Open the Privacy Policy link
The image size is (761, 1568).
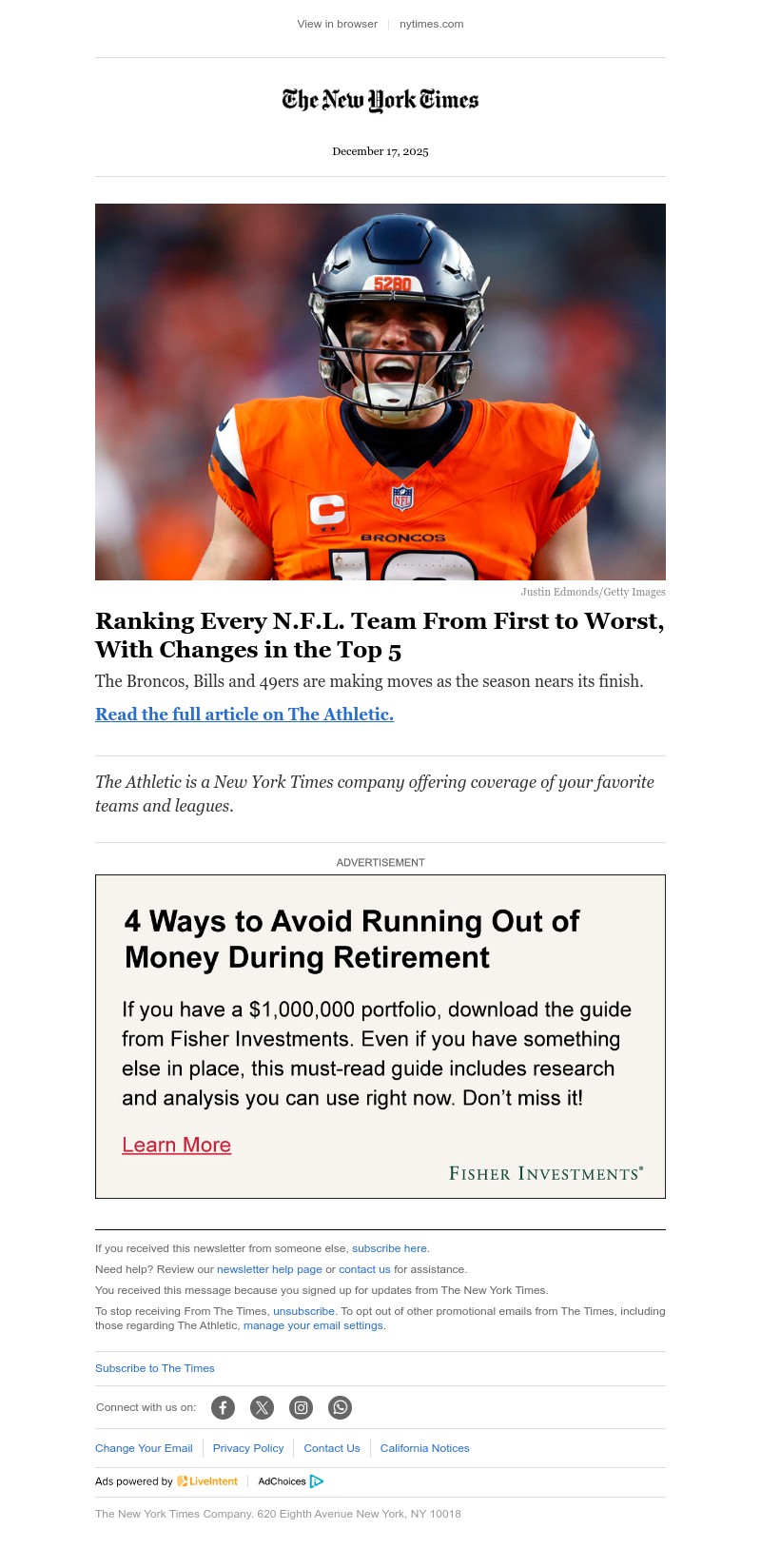[x=248, y=1448]
